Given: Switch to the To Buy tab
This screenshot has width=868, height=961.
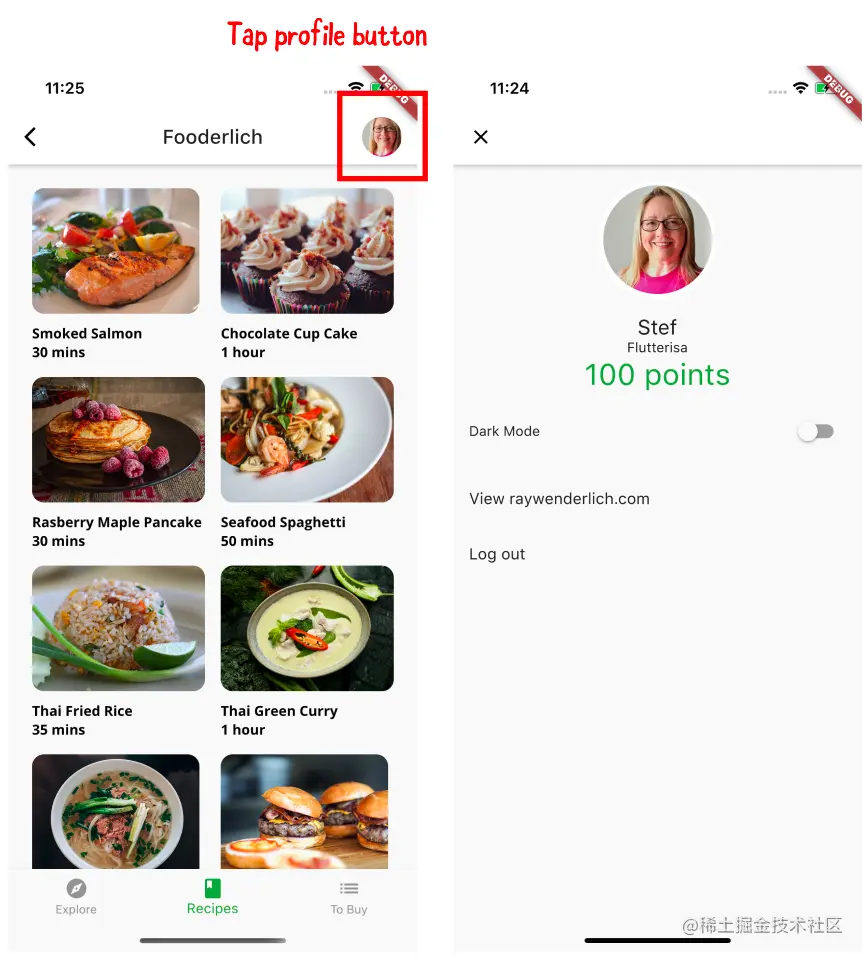Looking at the screenshot, I should click(349, 896).
